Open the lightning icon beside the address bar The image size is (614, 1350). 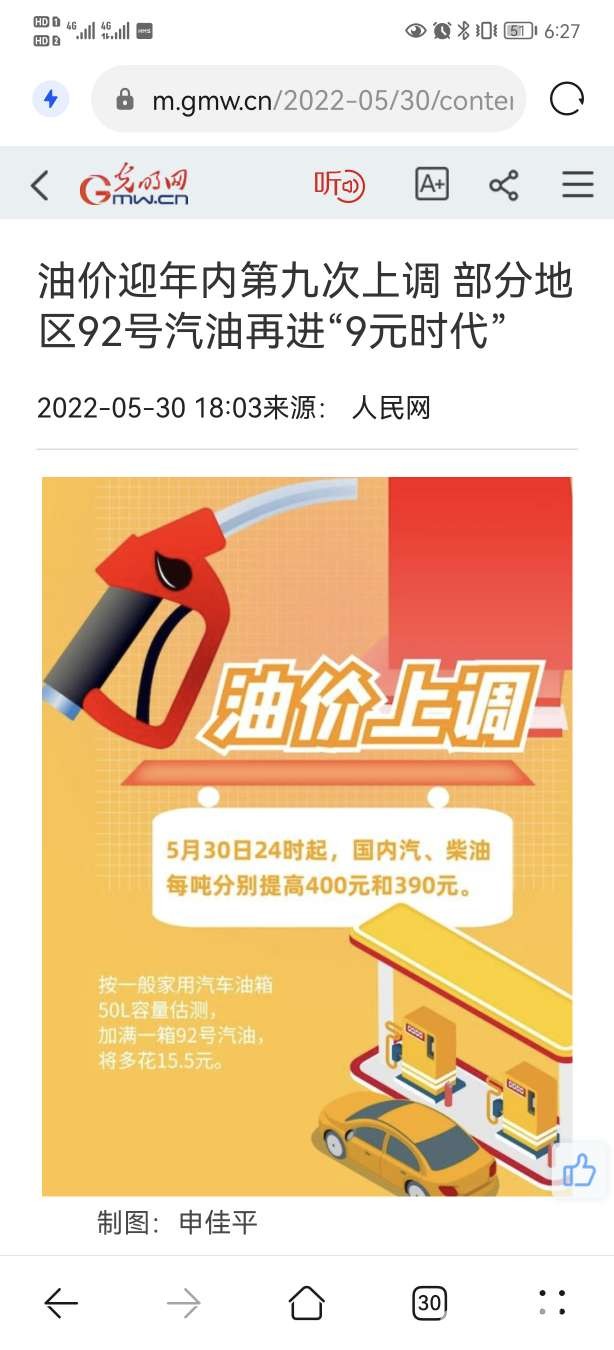click(51, 99)
